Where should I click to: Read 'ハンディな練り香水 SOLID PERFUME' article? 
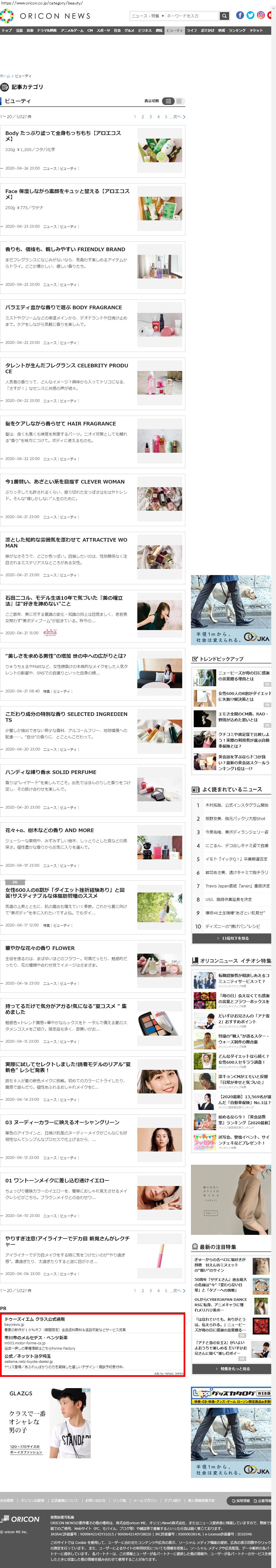tap(51, 772)
